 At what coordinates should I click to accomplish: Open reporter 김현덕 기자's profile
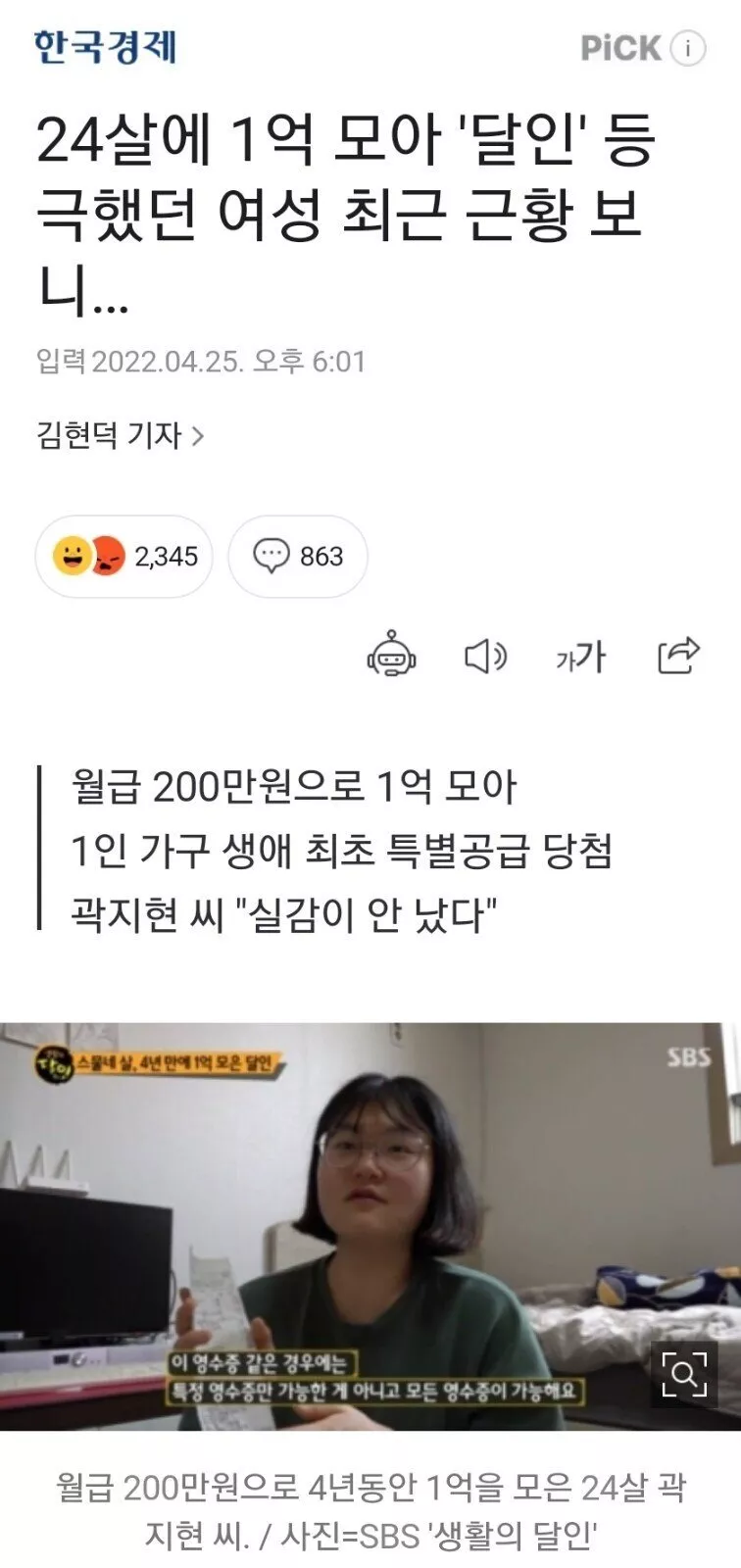120,435
